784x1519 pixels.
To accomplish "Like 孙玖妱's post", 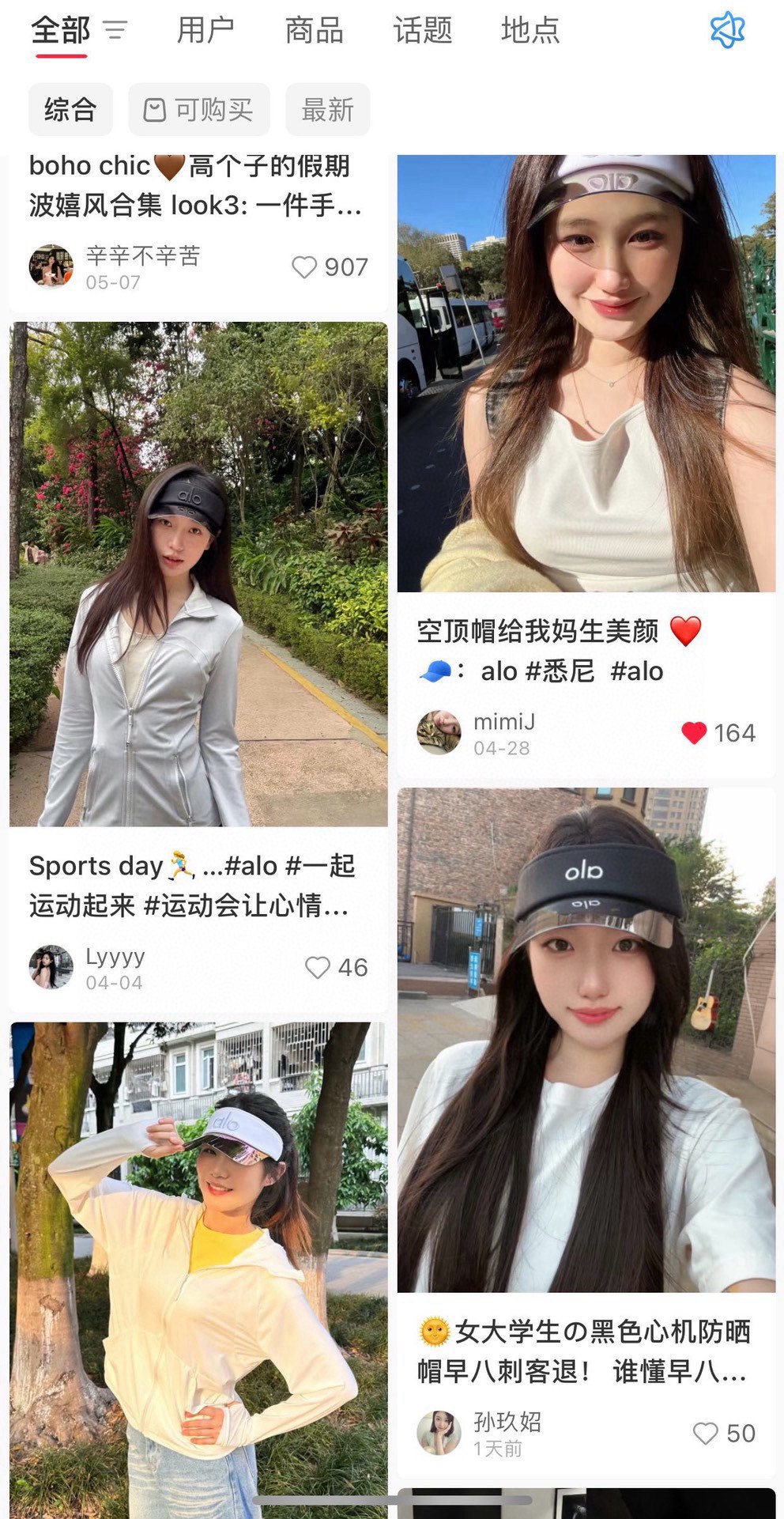I will coord(705,1433).
